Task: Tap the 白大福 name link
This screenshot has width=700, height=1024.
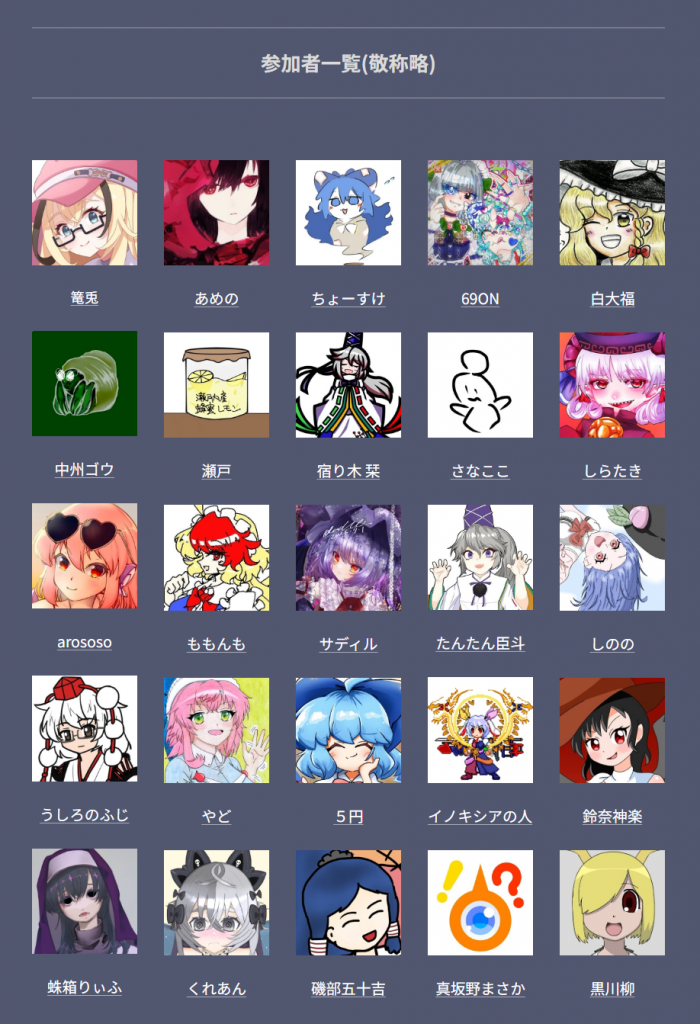Action: coord(612,299)
